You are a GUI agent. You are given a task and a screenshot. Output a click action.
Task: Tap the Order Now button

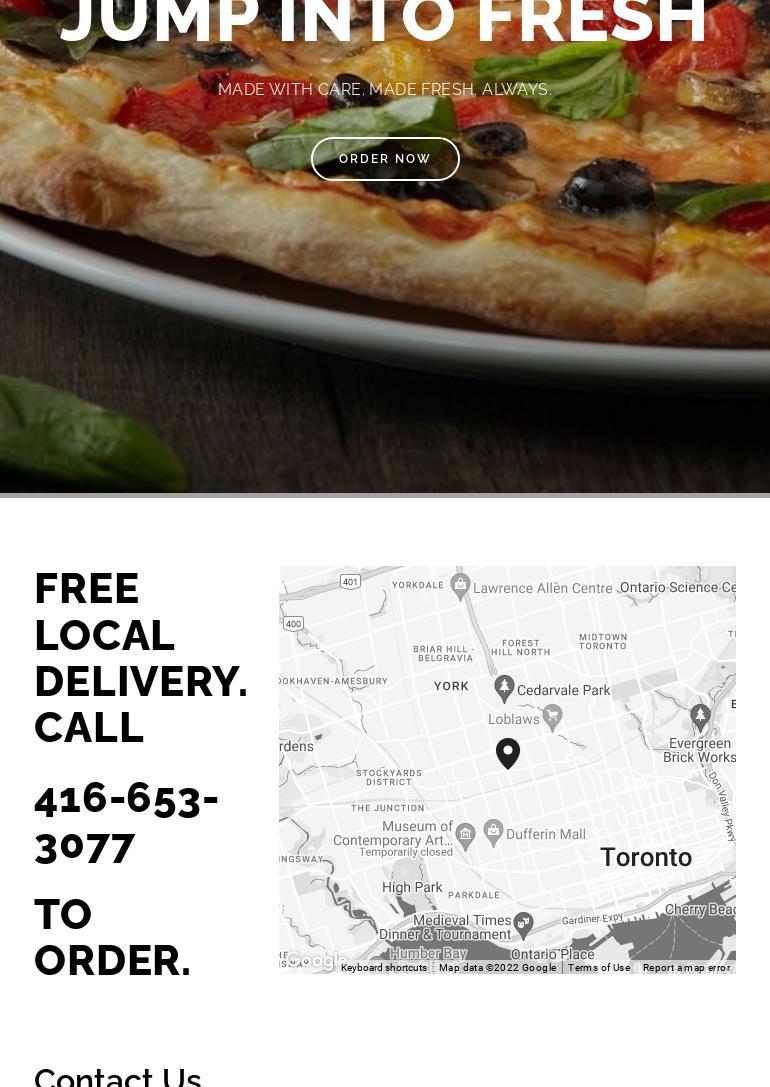(385, 159)
